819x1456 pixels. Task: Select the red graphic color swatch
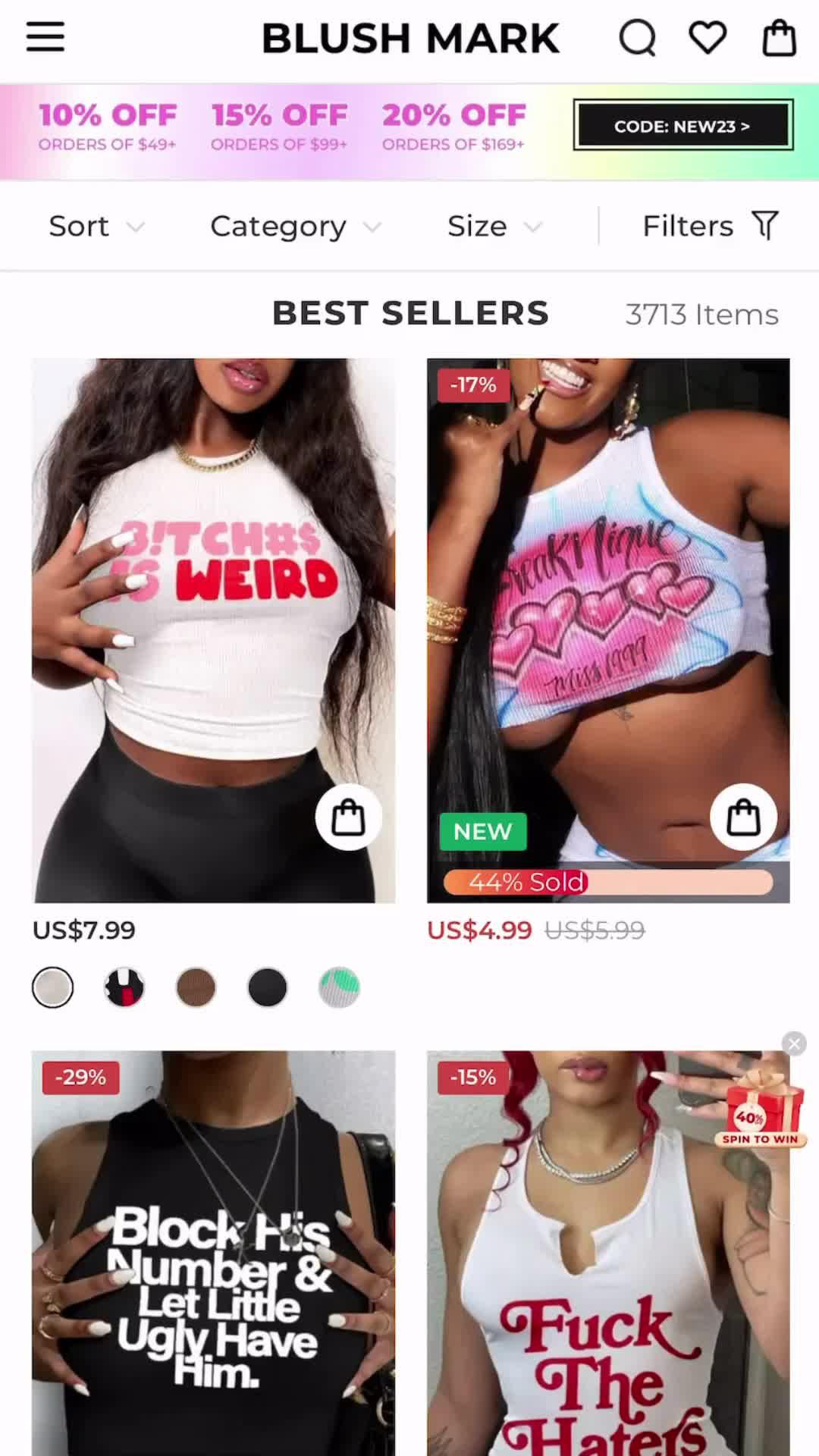coord(124,987)
